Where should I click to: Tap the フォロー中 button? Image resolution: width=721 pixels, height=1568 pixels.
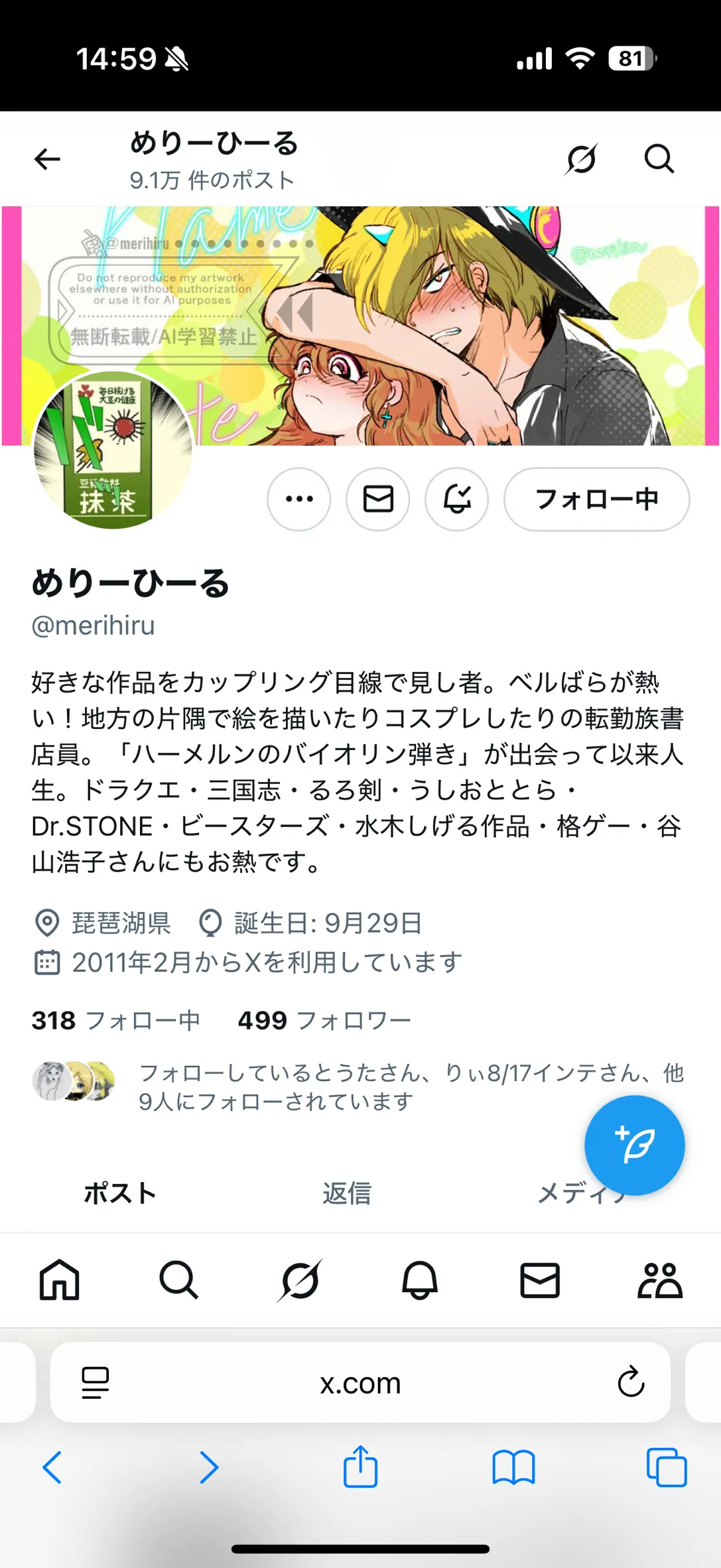point(596,499)
